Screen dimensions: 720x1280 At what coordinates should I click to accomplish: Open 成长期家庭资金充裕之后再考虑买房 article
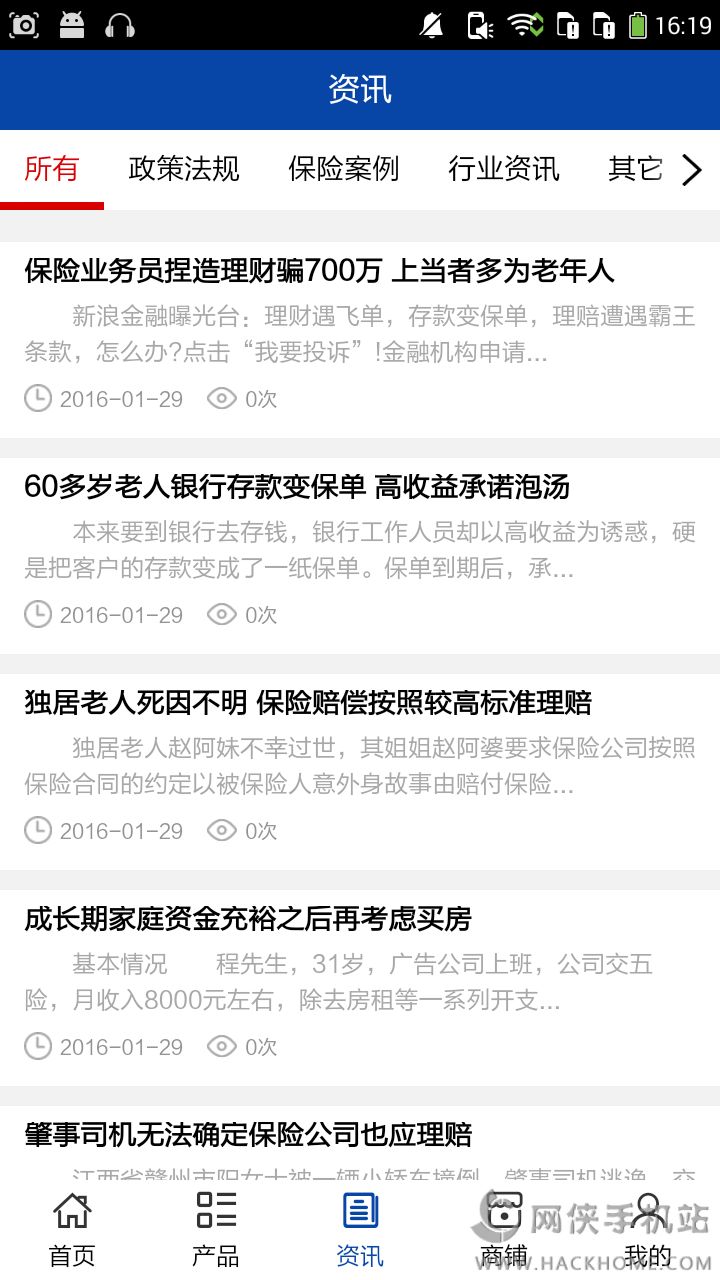[247, 919]
